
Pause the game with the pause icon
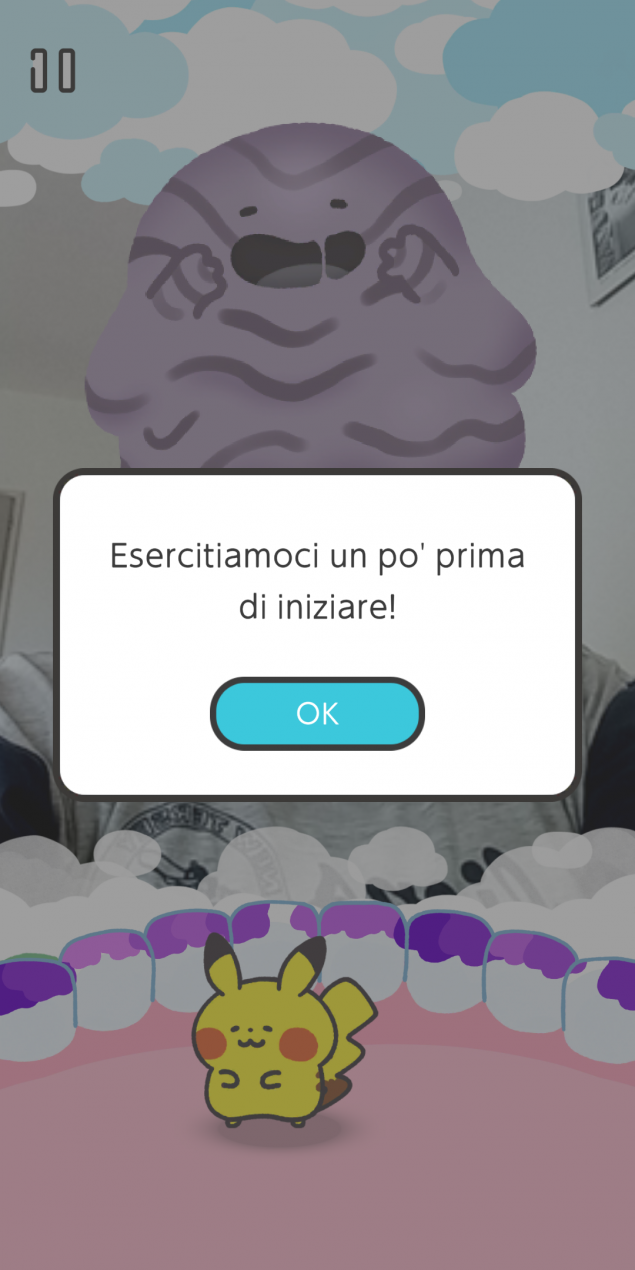point(53,71)
